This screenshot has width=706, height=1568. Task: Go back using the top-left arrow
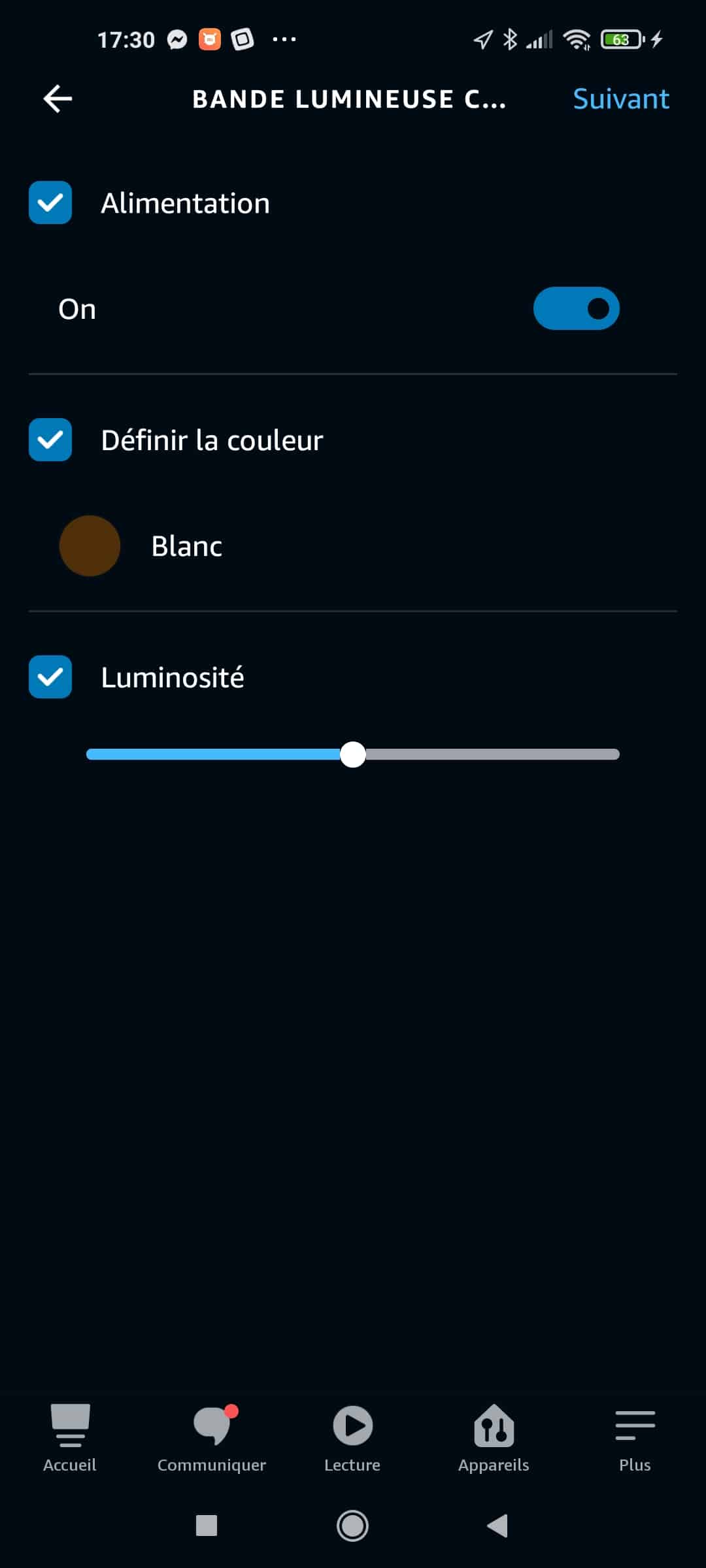[x=58, y=99]
